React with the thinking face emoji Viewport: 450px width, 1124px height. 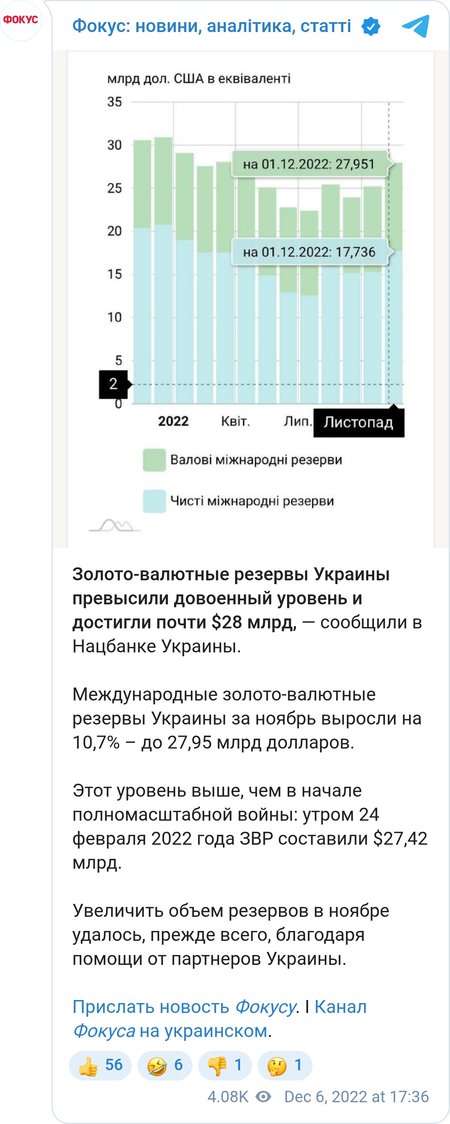click(x=284, y=1065)
